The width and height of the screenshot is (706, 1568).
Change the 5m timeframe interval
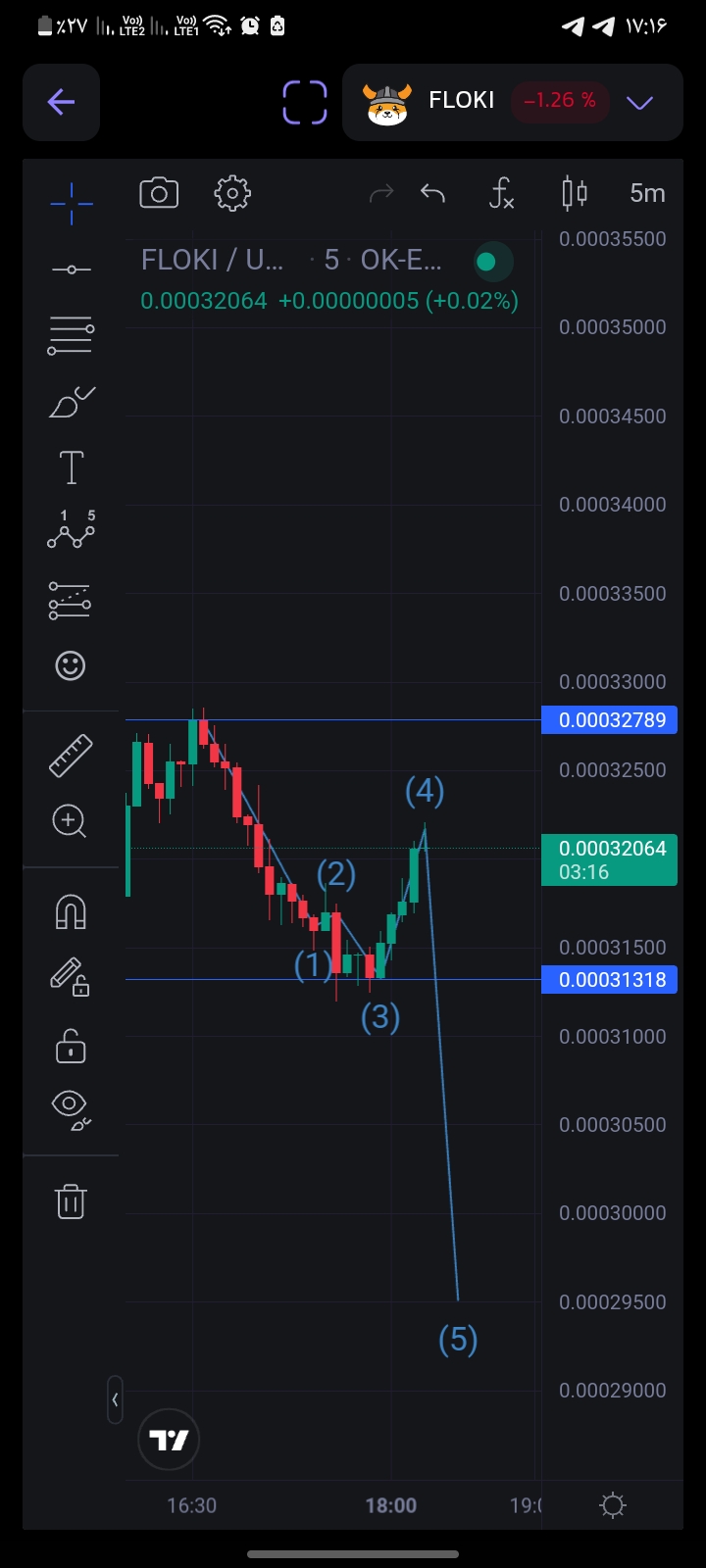(647, 193)
